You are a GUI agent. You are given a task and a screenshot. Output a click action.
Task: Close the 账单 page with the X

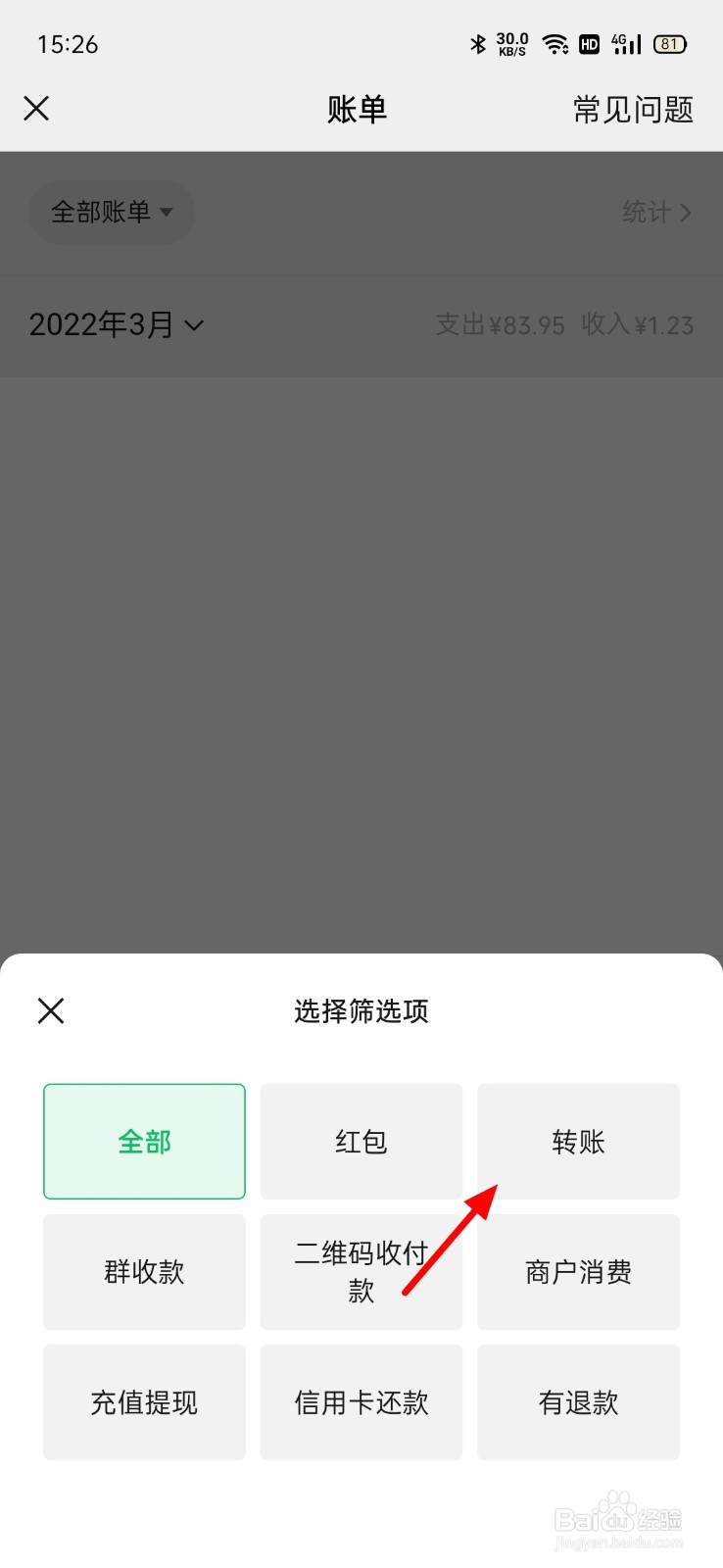tap(36, 109)
